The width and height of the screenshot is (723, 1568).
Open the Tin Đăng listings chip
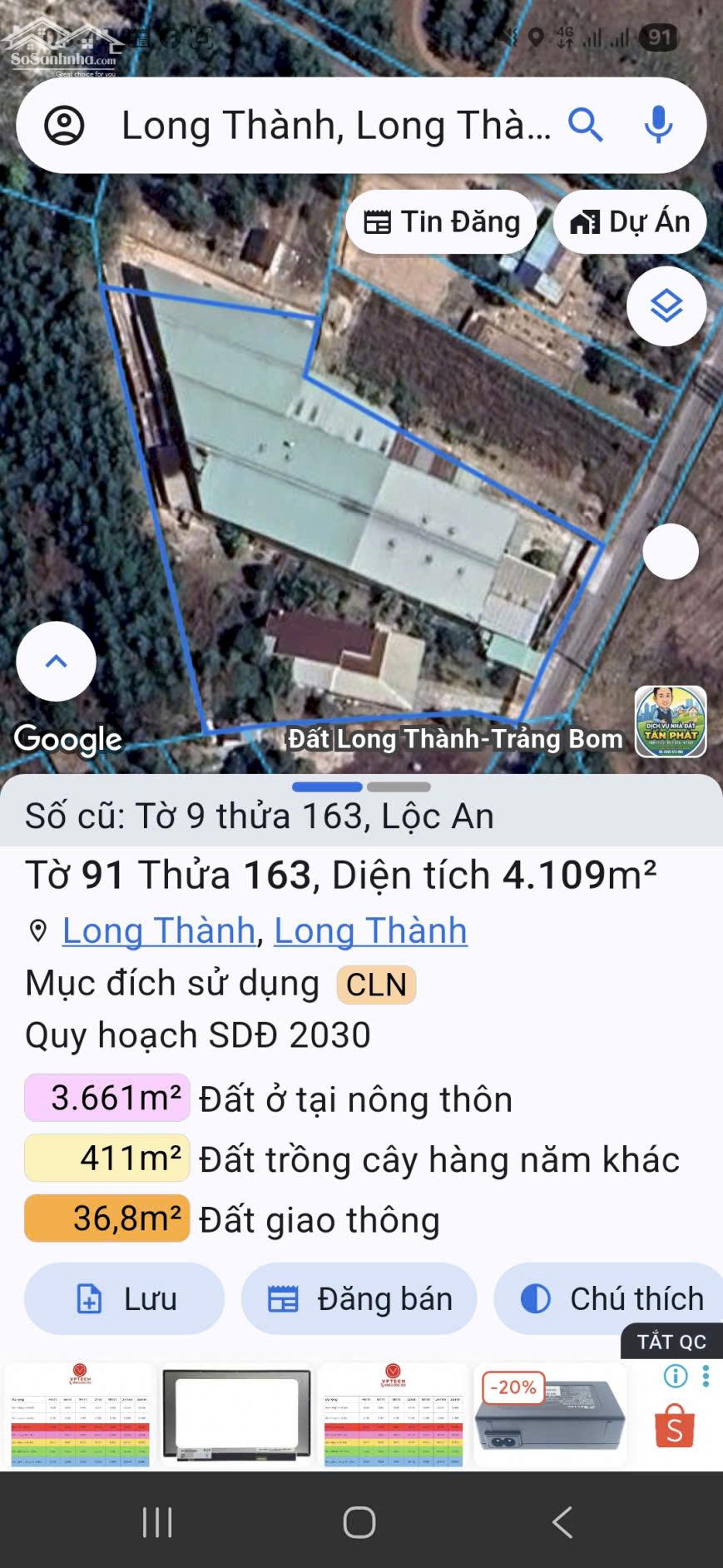[x=442, y=222]
